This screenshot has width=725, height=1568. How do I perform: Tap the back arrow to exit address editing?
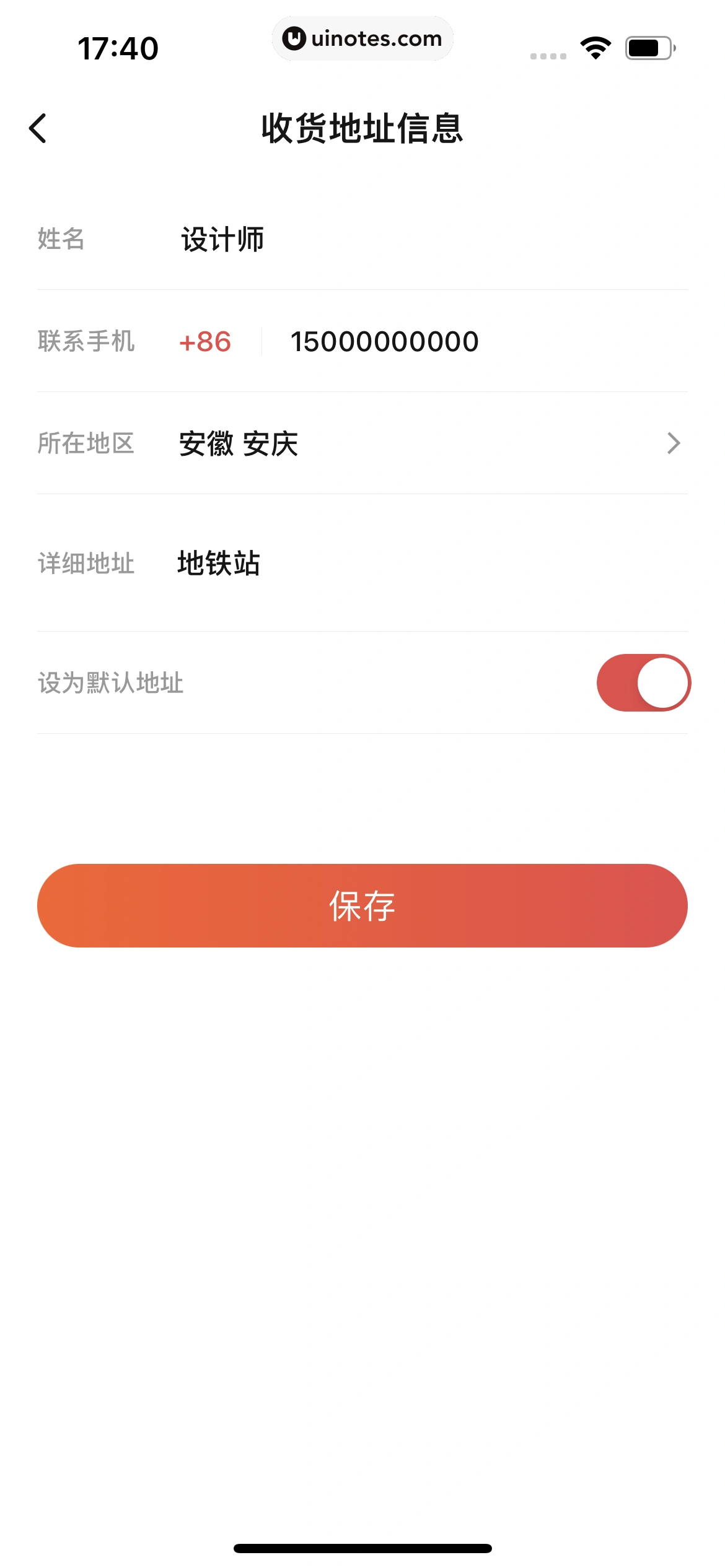click(38, 127)
